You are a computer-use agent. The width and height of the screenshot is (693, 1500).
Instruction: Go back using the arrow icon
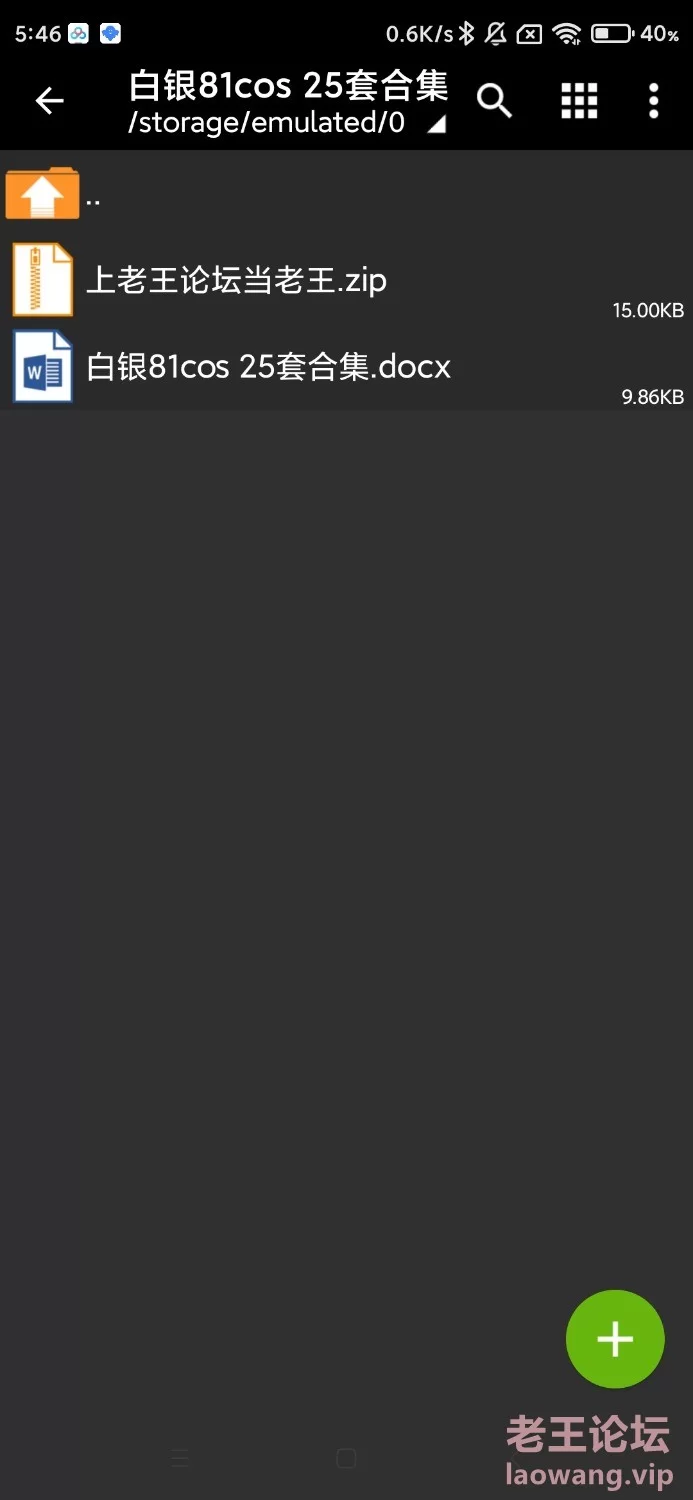[x=49, y=101]
